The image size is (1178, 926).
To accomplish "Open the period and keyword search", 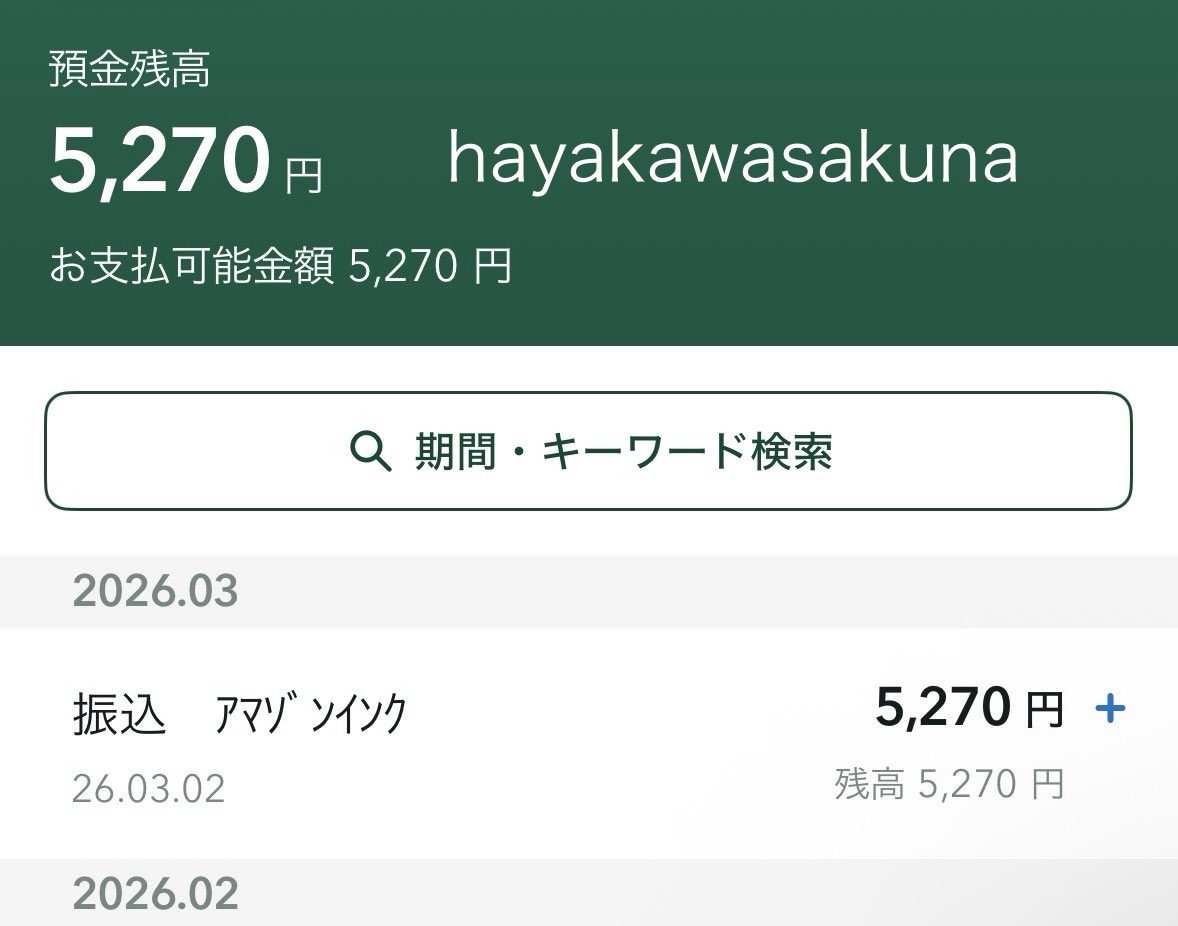I will coord(588,452).
